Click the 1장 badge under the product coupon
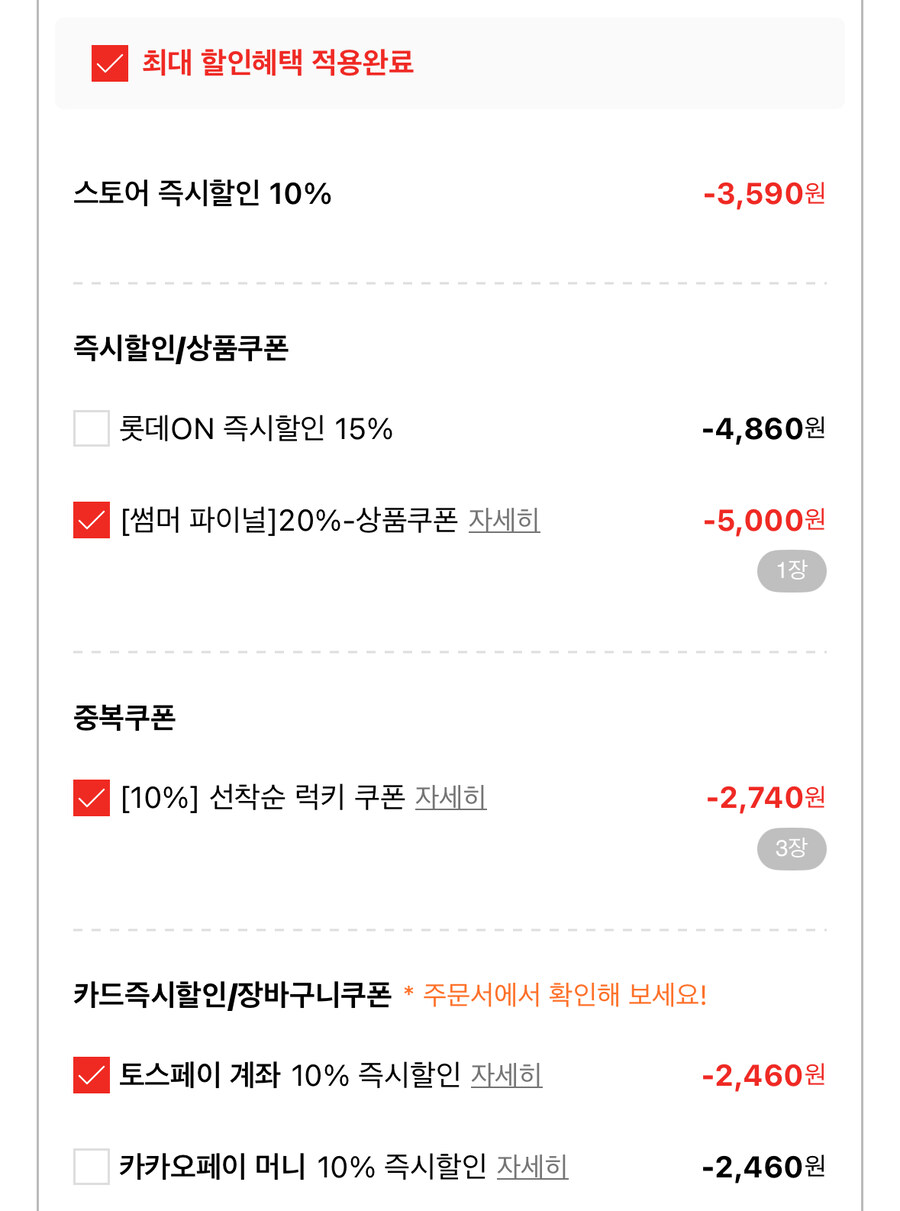The height and width of the screenshot is (1211, 900). 792,570
